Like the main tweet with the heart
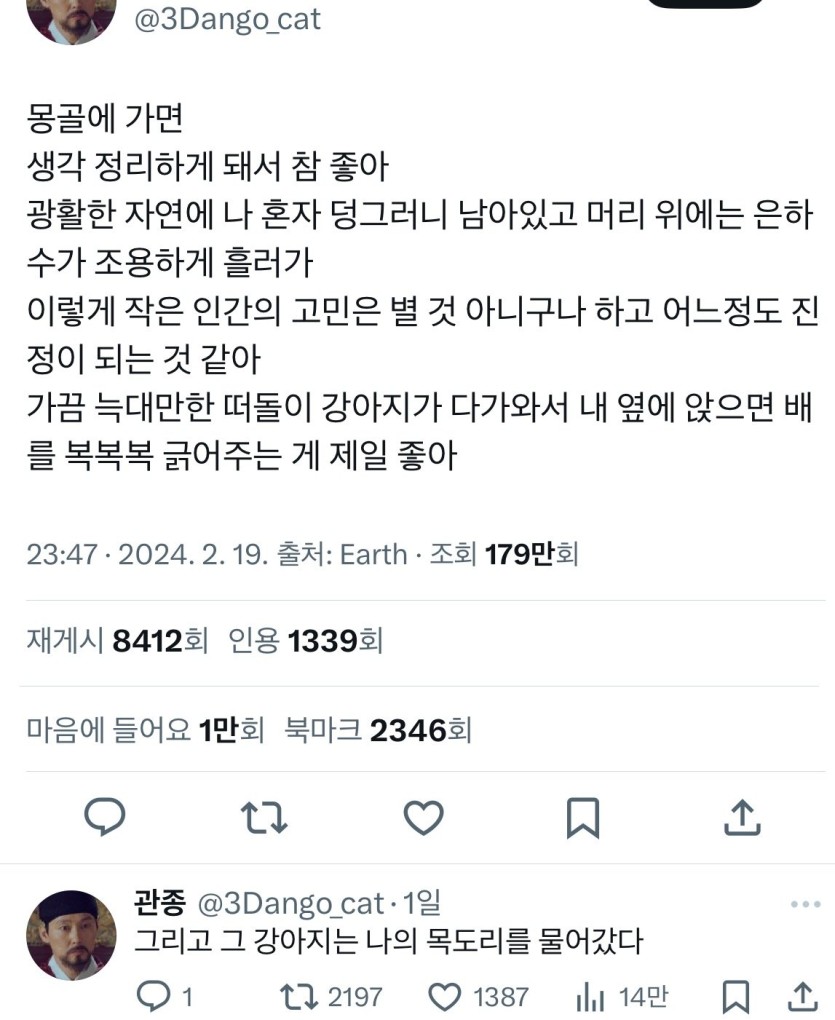Image resolution: width=835 pixels, height=1020 pixels. 423,817
